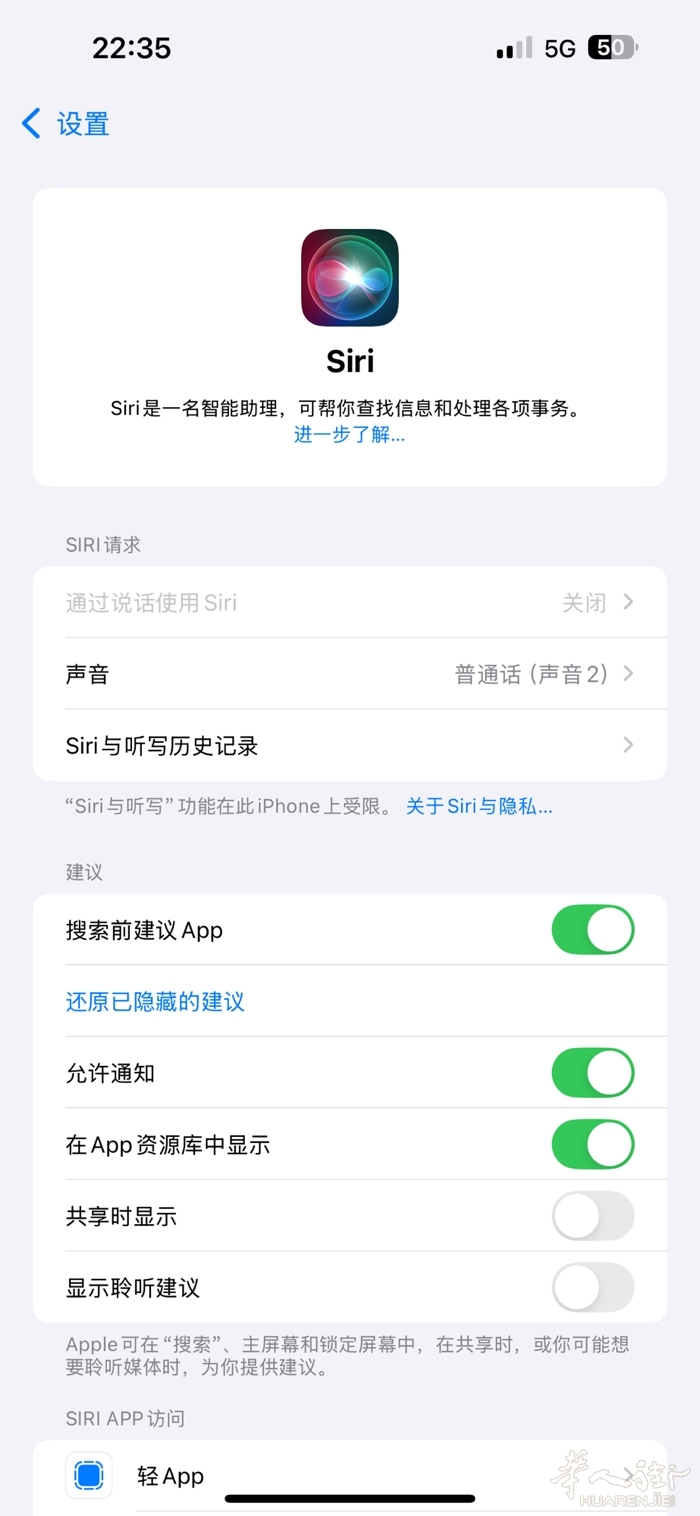Disable the 允许通知 switch
Viewport: 700px width, 1516px height.
click(x=592, y=1074)
